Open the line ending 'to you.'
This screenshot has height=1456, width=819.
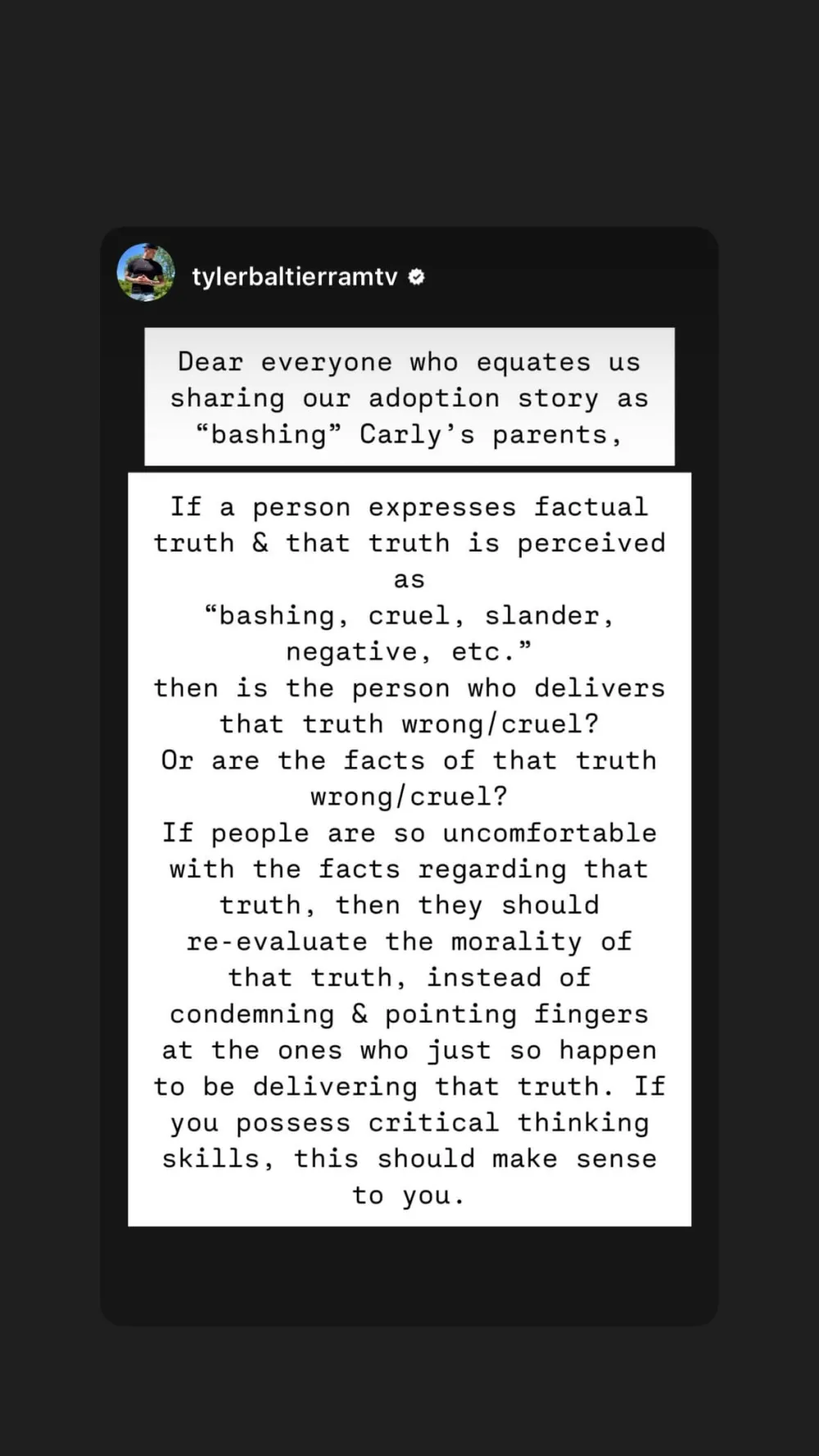[409, 1195]
